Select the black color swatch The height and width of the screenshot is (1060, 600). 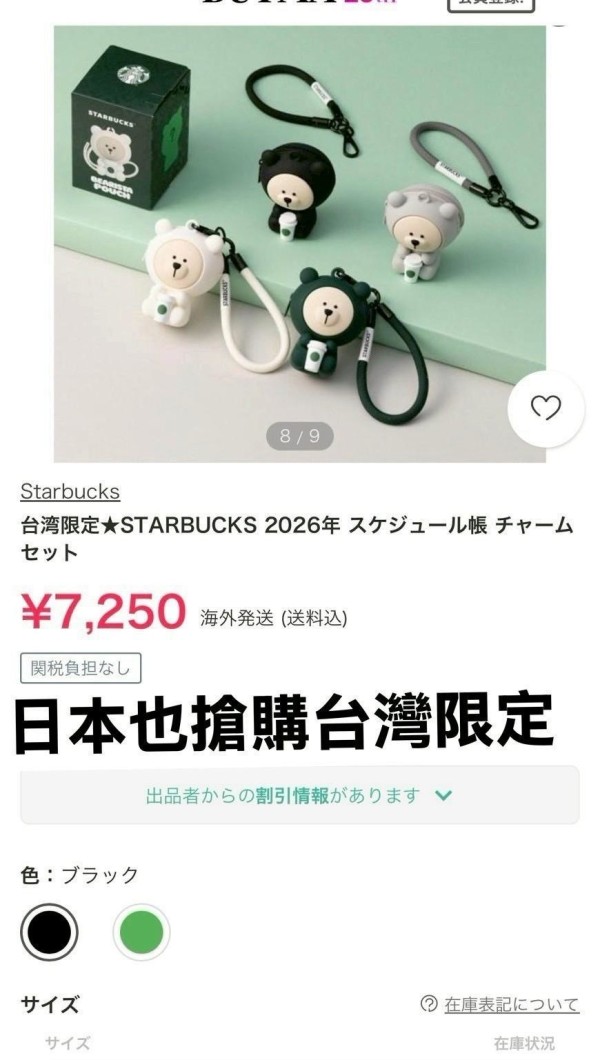[x=48, y=932]
